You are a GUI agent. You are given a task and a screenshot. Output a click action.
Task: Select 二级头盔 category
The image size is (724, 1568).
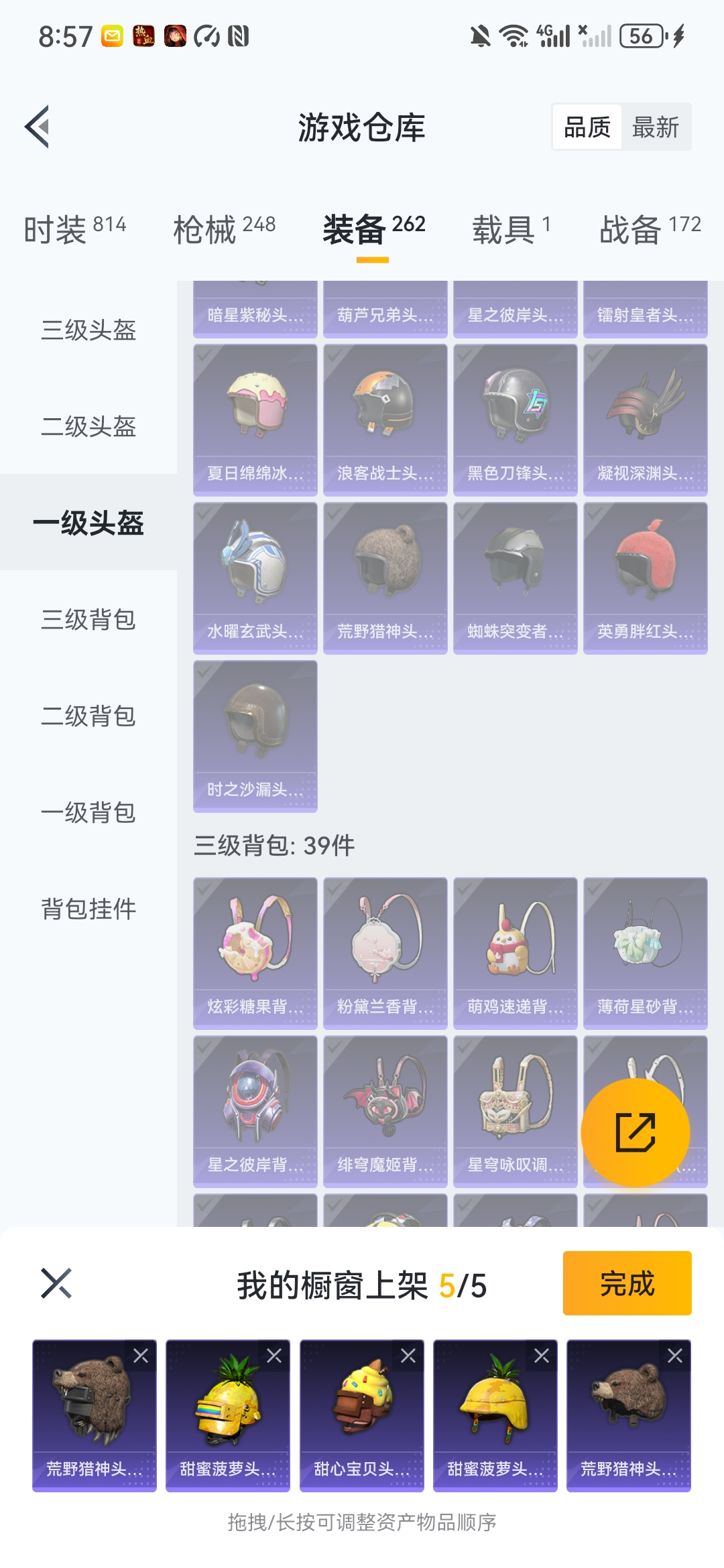coord(88,426)
